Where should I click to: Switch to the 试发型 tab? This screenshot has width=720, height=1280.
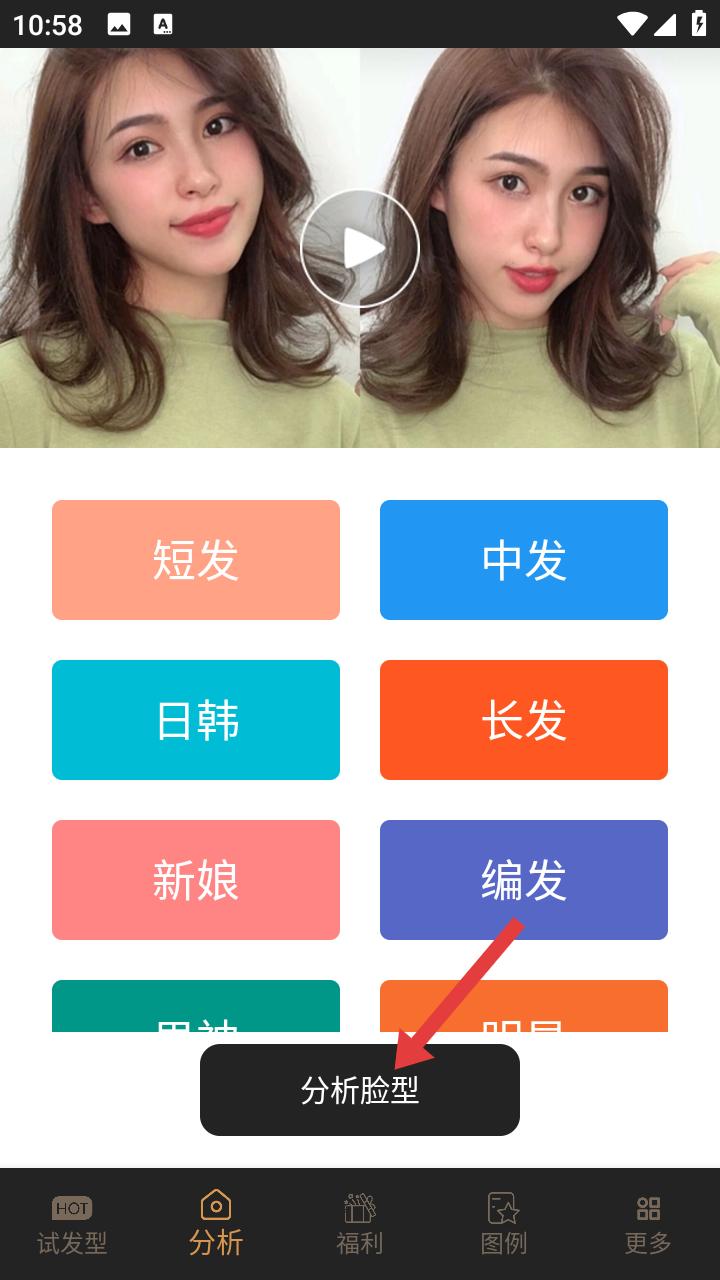pos(72,1224)
